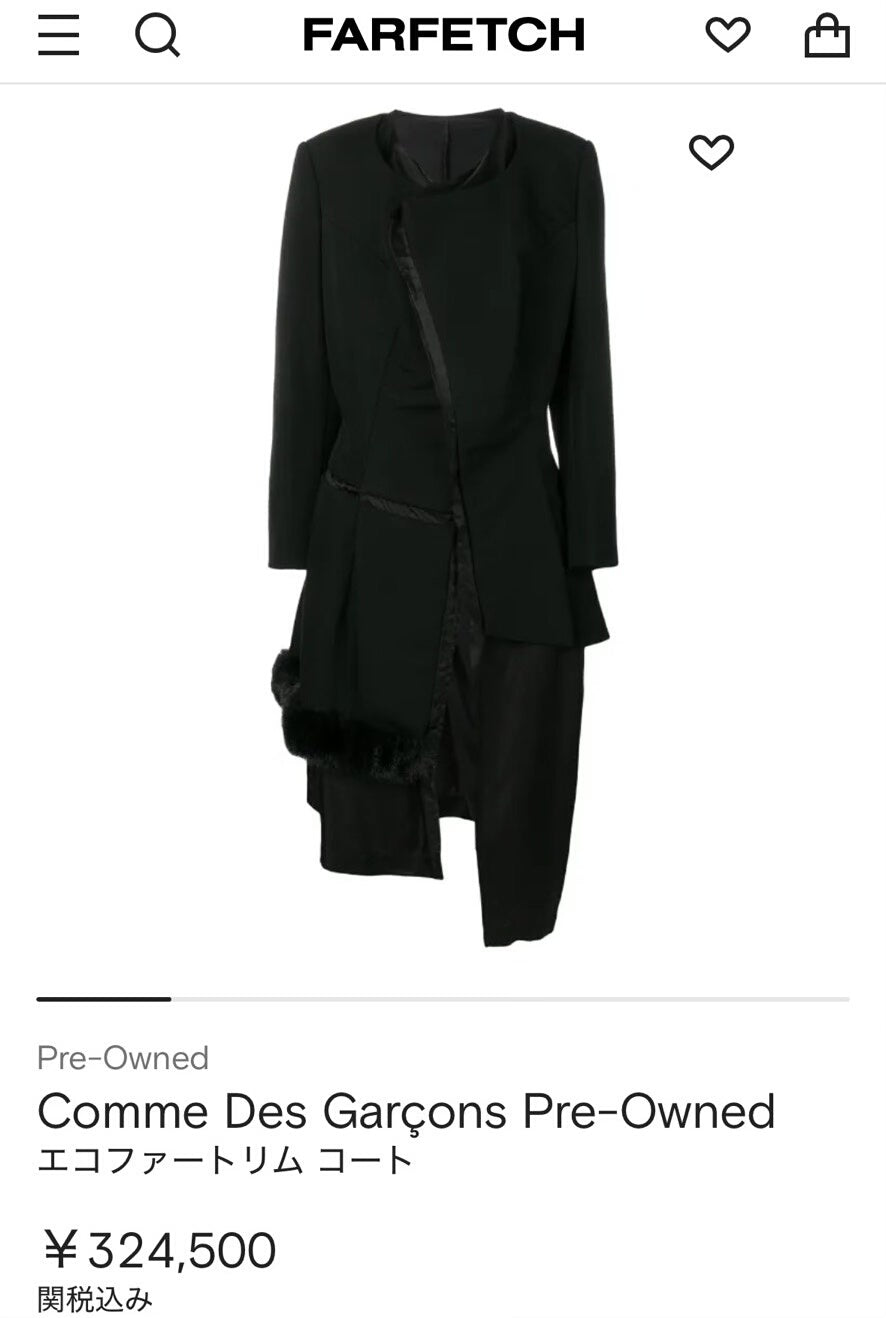This screenshot has height=1318, width=886.
Task: Add the item to favorites via the image heart
Action: [x=711, y=152]
